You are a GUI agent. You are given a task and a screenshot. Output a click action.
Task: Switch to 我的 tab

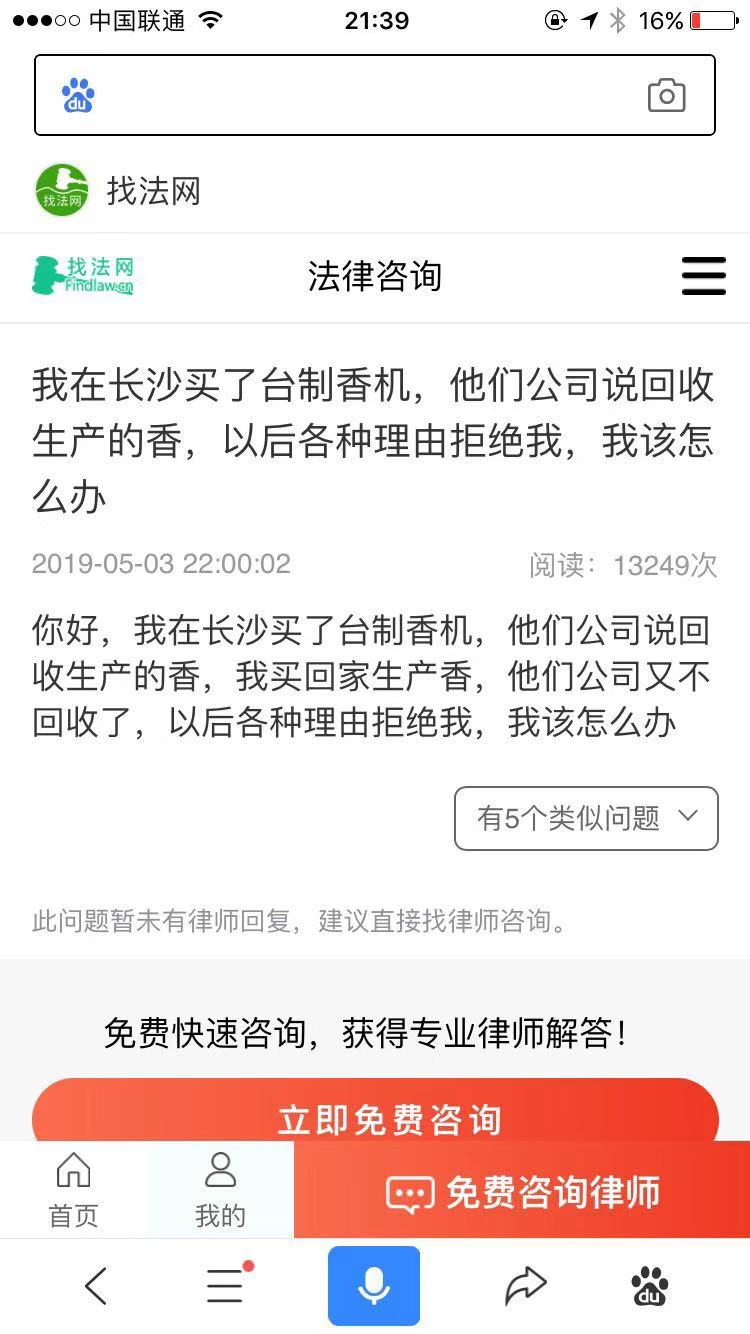coord(220,1190)
